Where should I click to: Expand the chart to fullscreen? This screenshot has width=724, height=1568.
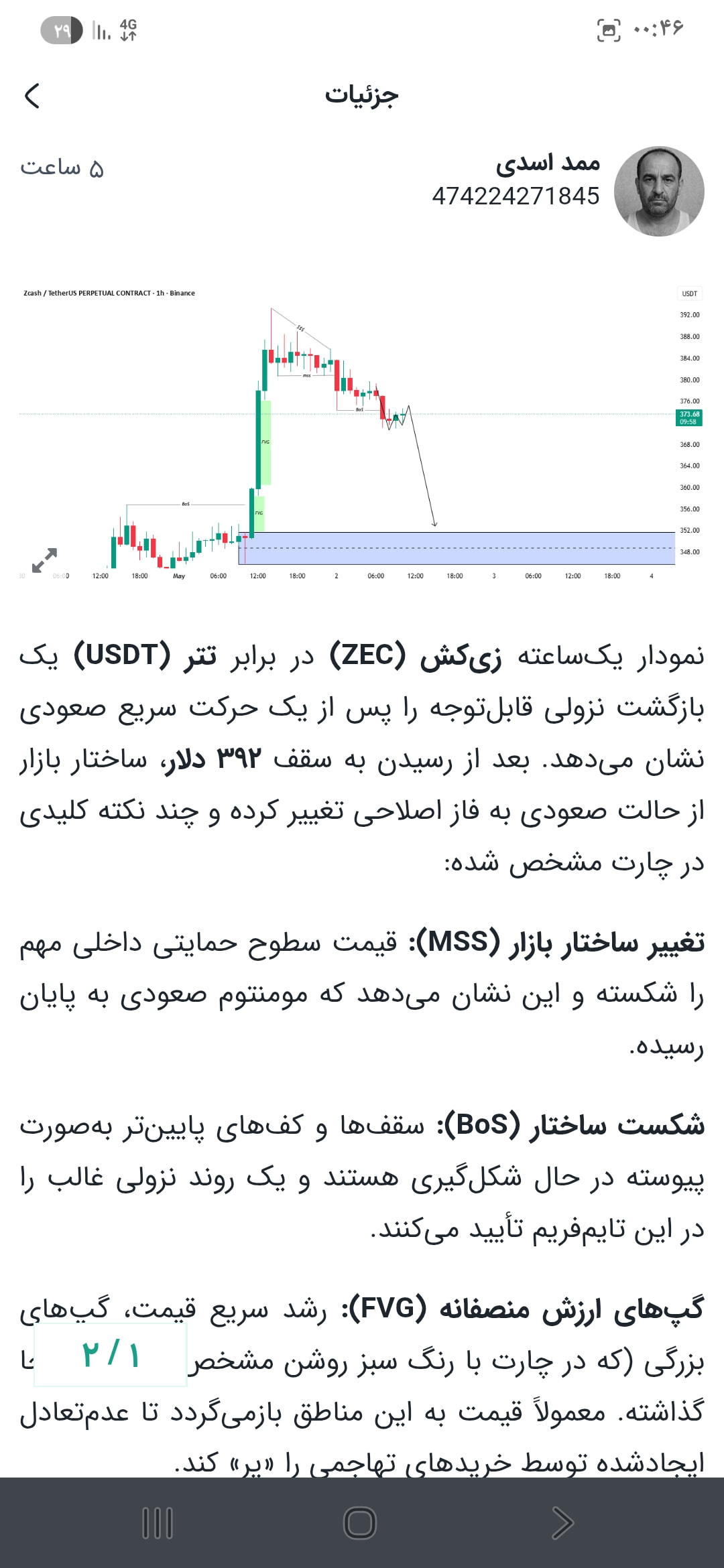(44, 560)
